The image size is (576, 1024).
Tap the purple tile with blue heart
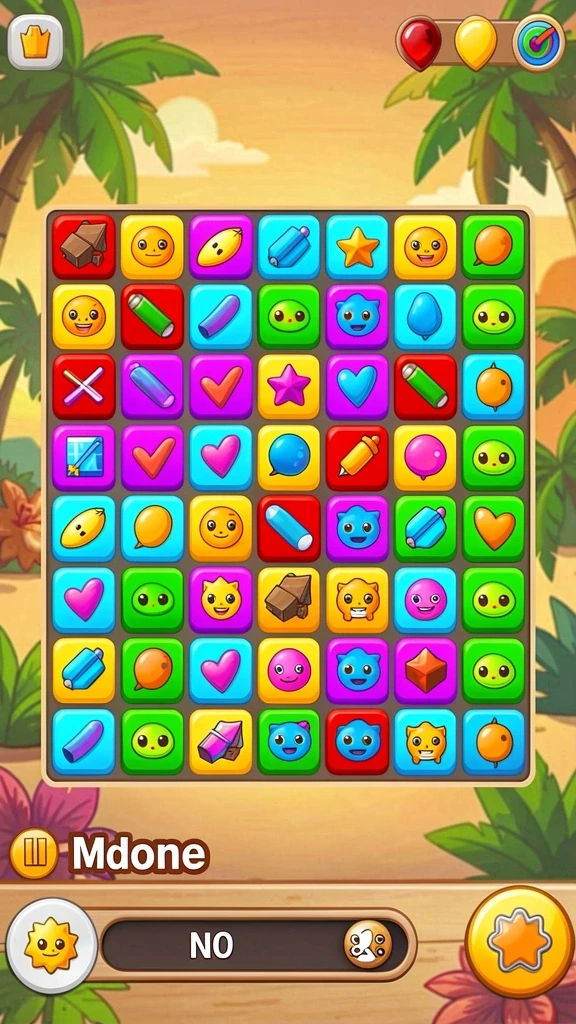tap(357, 387)
